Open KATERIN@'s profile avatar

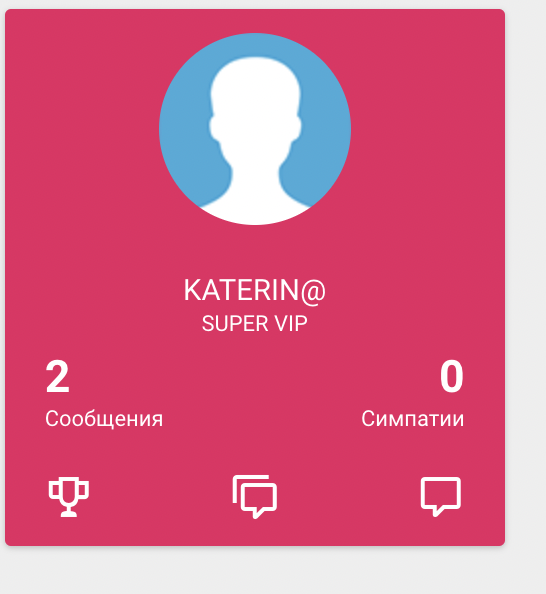tap(255, 129)
